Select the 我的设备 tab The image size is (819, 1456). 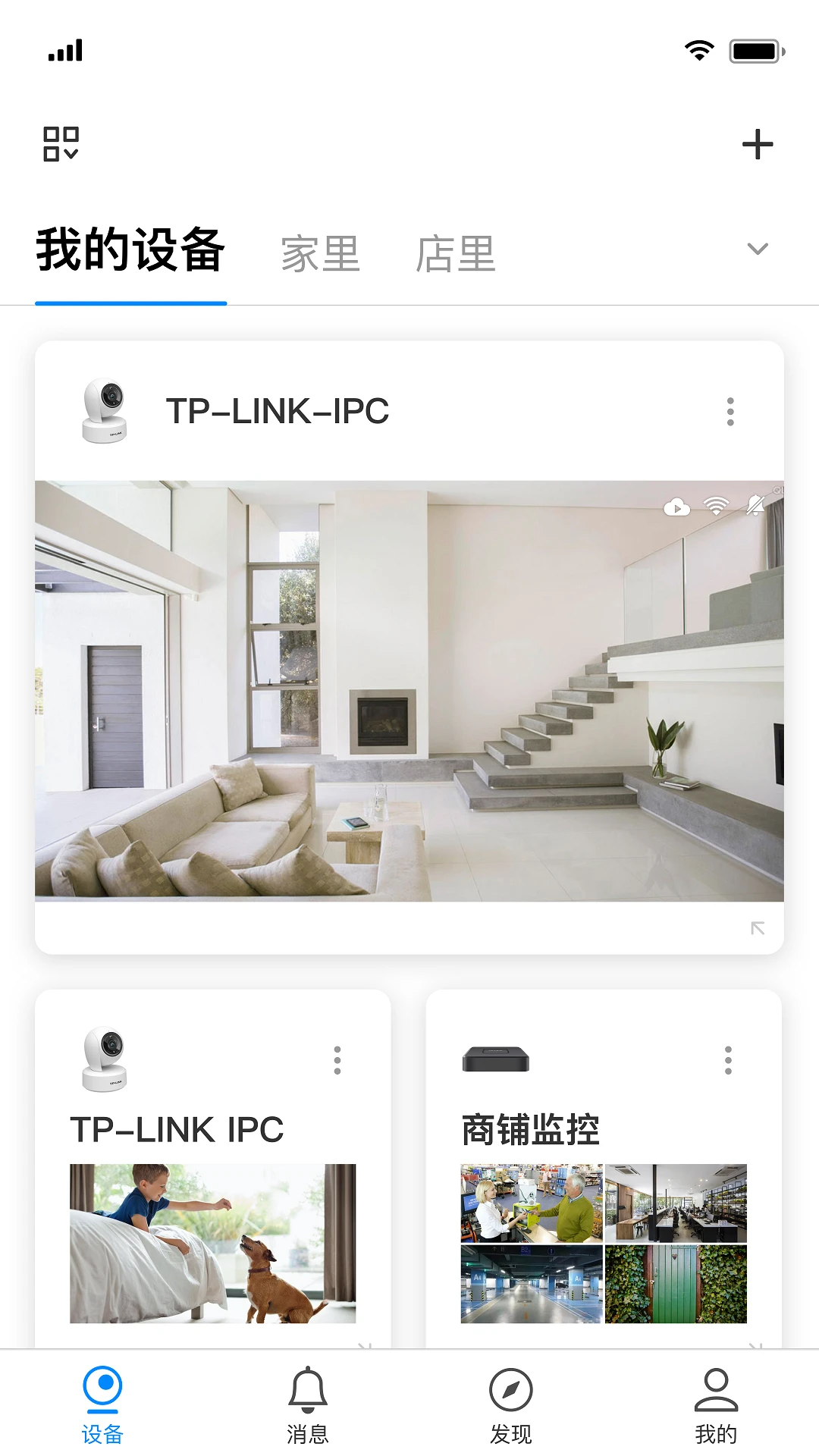(x=130, y=250)
